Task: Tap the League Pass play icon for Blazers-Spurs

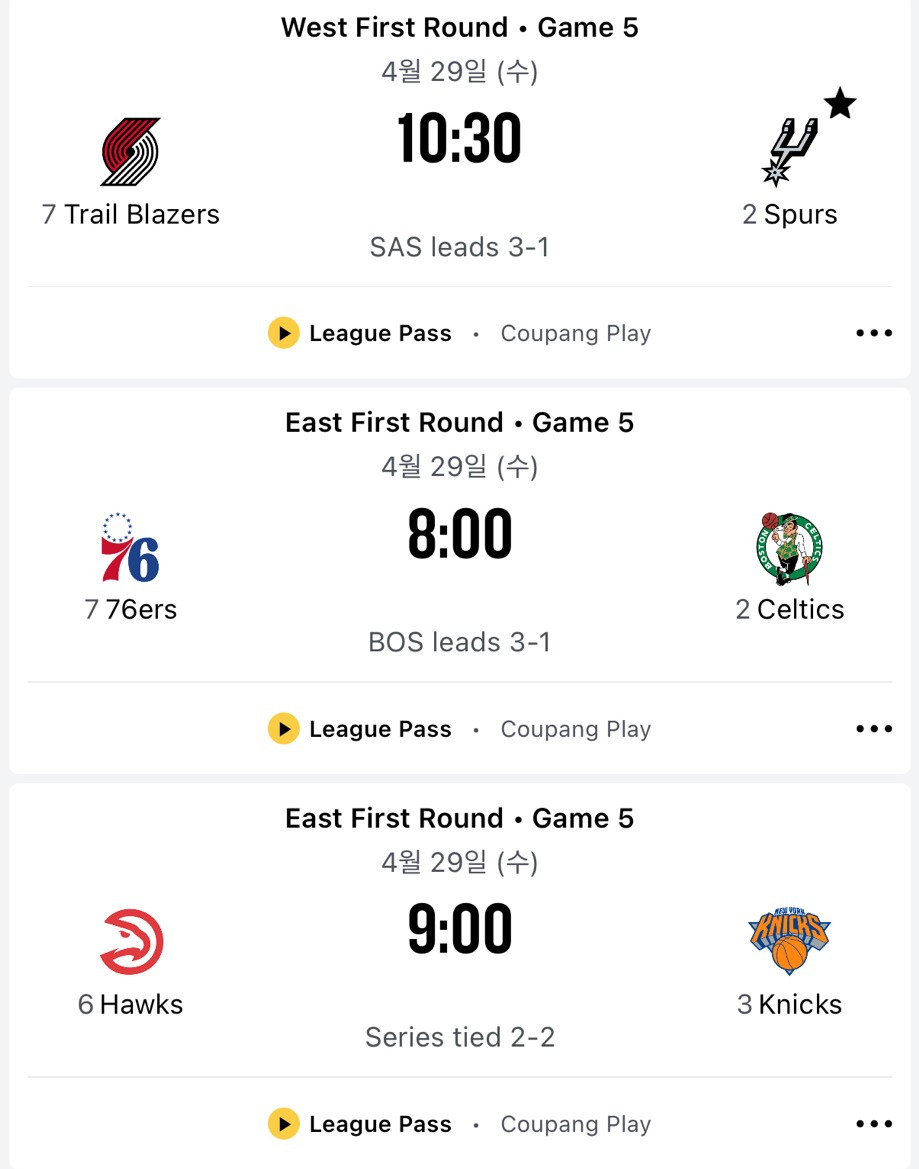Action: (x=284, y=333)
